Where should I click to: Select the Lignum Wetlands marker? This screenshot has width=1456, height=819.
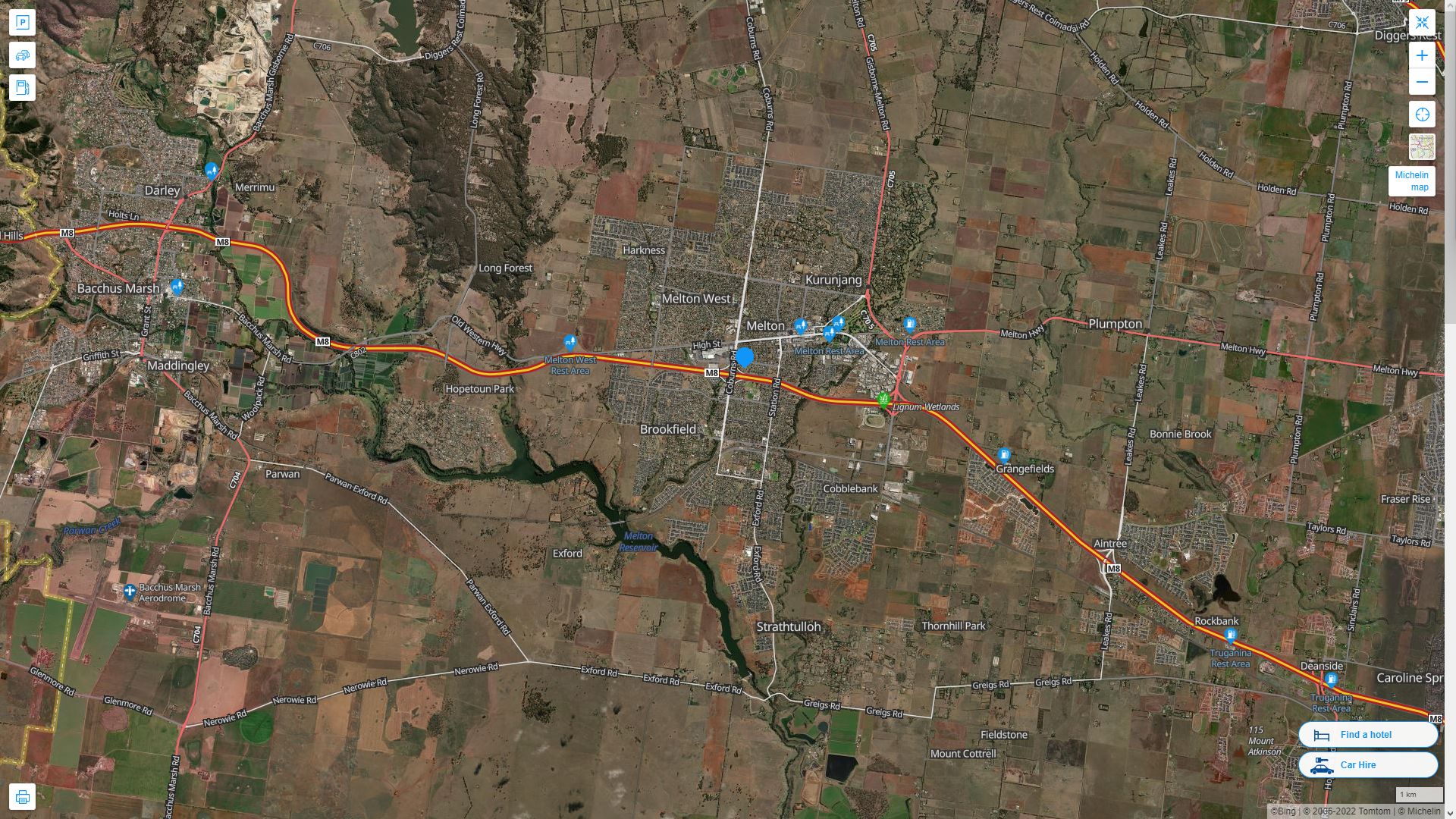point(883,399)
